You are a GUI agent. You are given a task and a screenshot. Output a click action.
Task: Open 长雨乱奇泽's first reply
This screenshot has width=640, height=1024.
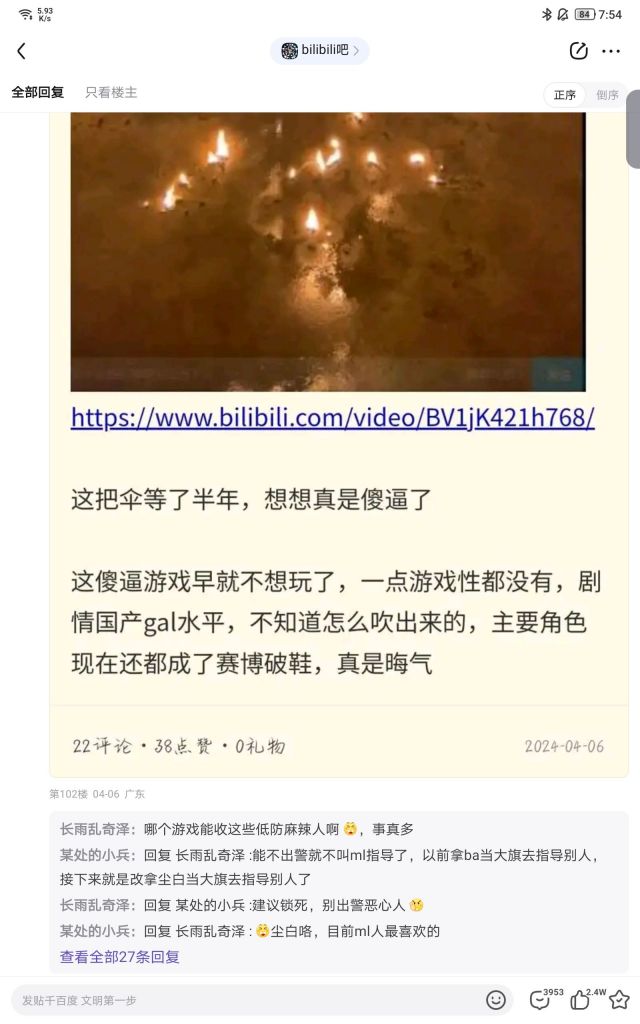click(x=236, y=829)
